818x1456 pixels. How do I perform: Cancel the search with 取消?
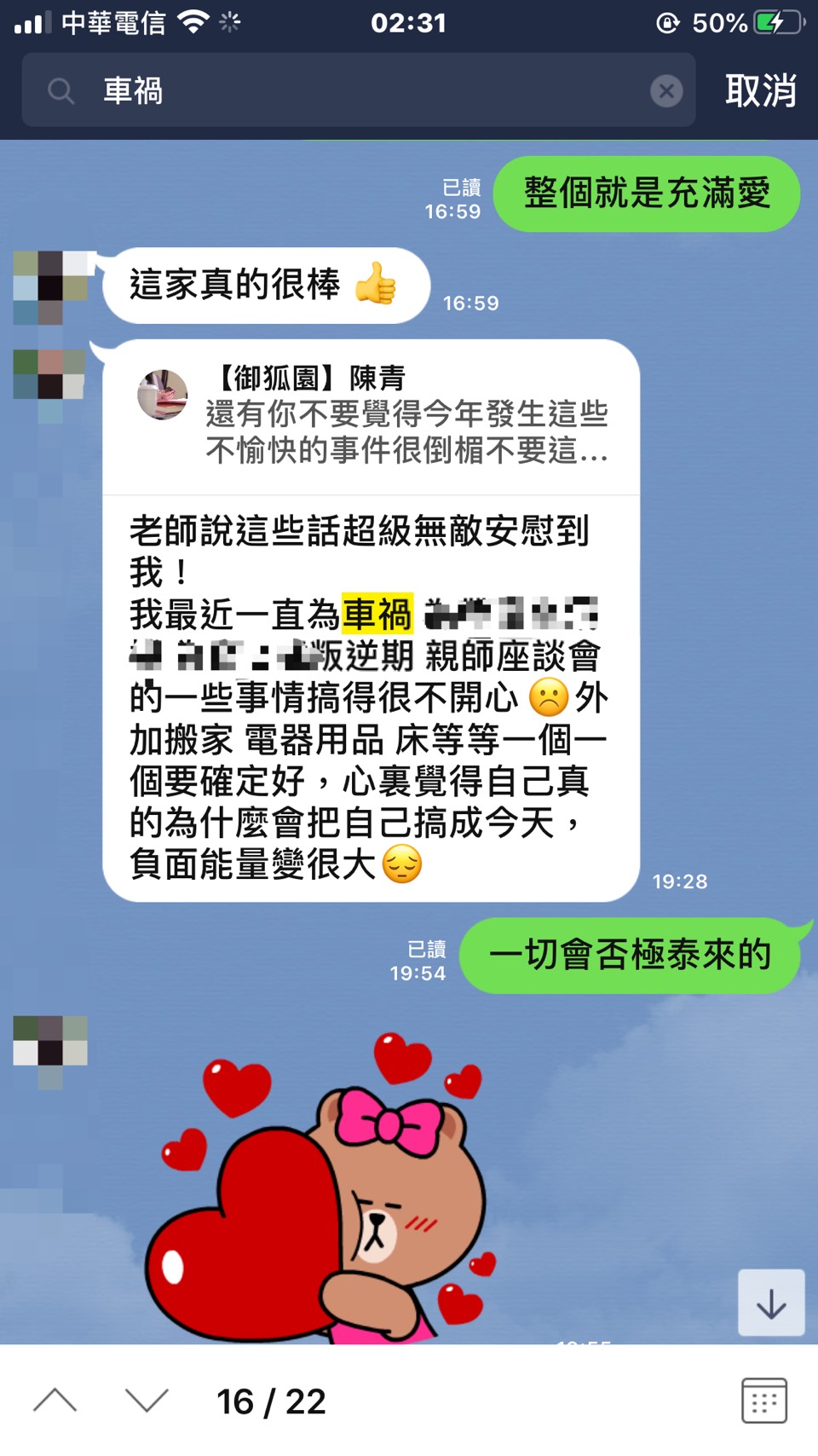click(760, 90)
